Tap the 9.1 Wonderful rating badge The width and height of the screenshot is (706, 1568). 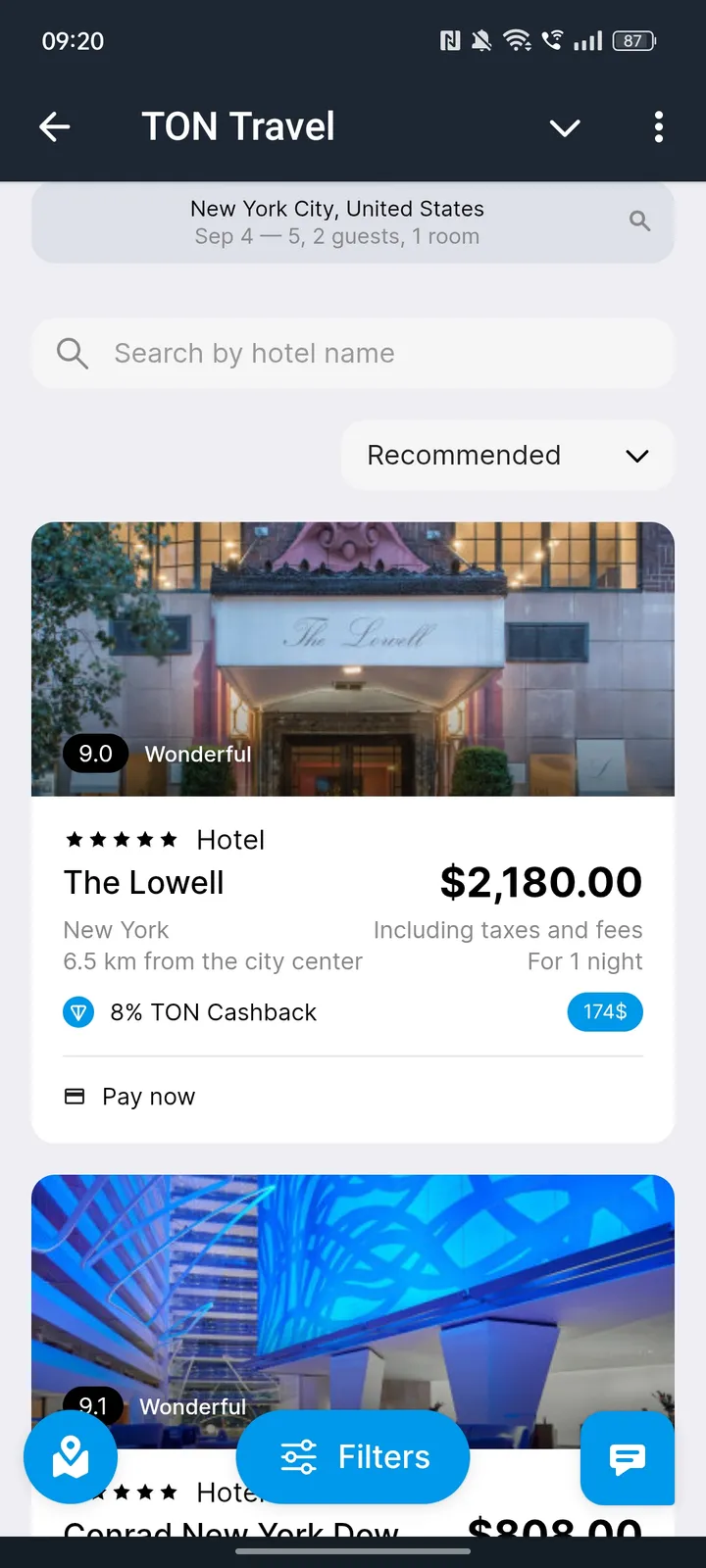[x=92, y=1405]
